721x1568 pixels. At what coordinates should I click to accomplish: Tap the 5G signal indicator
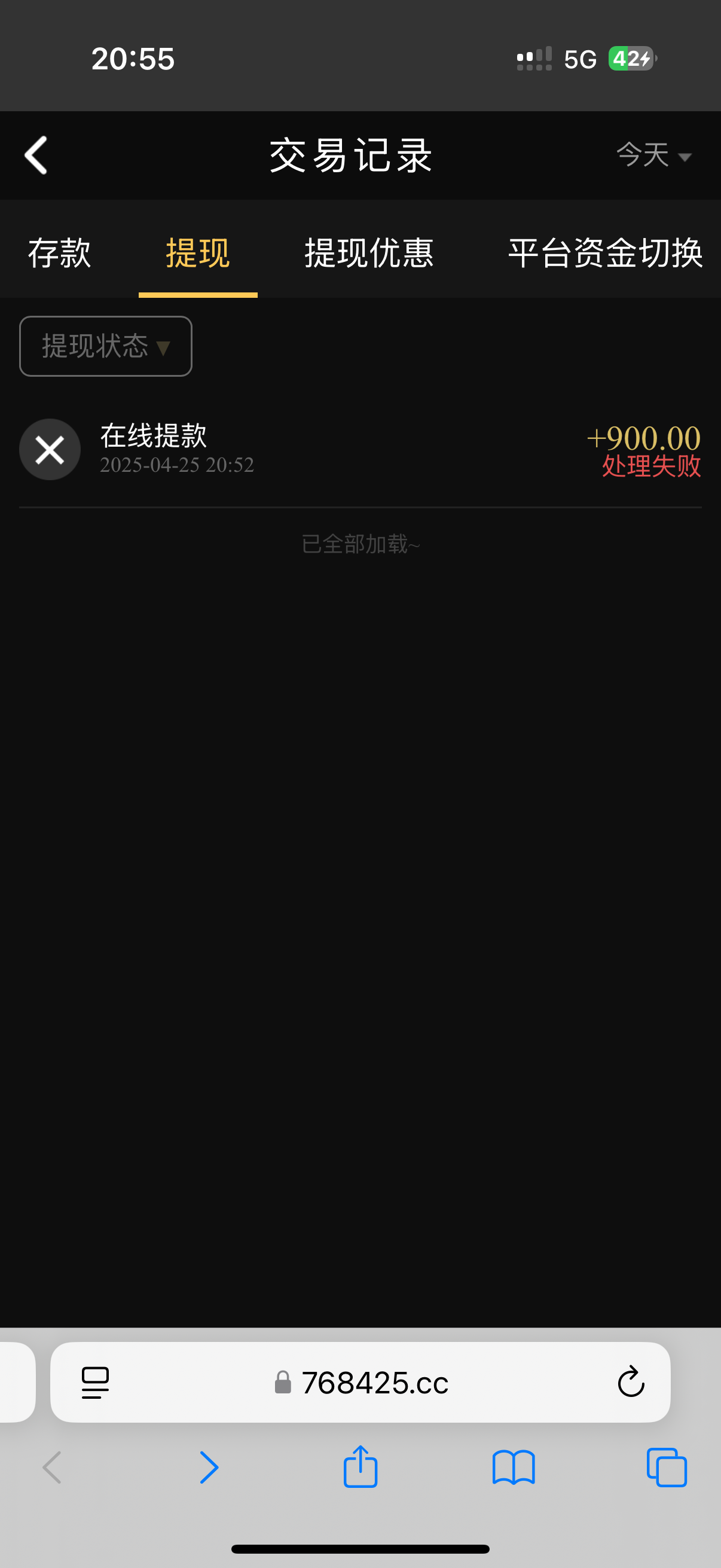(582, 59)
